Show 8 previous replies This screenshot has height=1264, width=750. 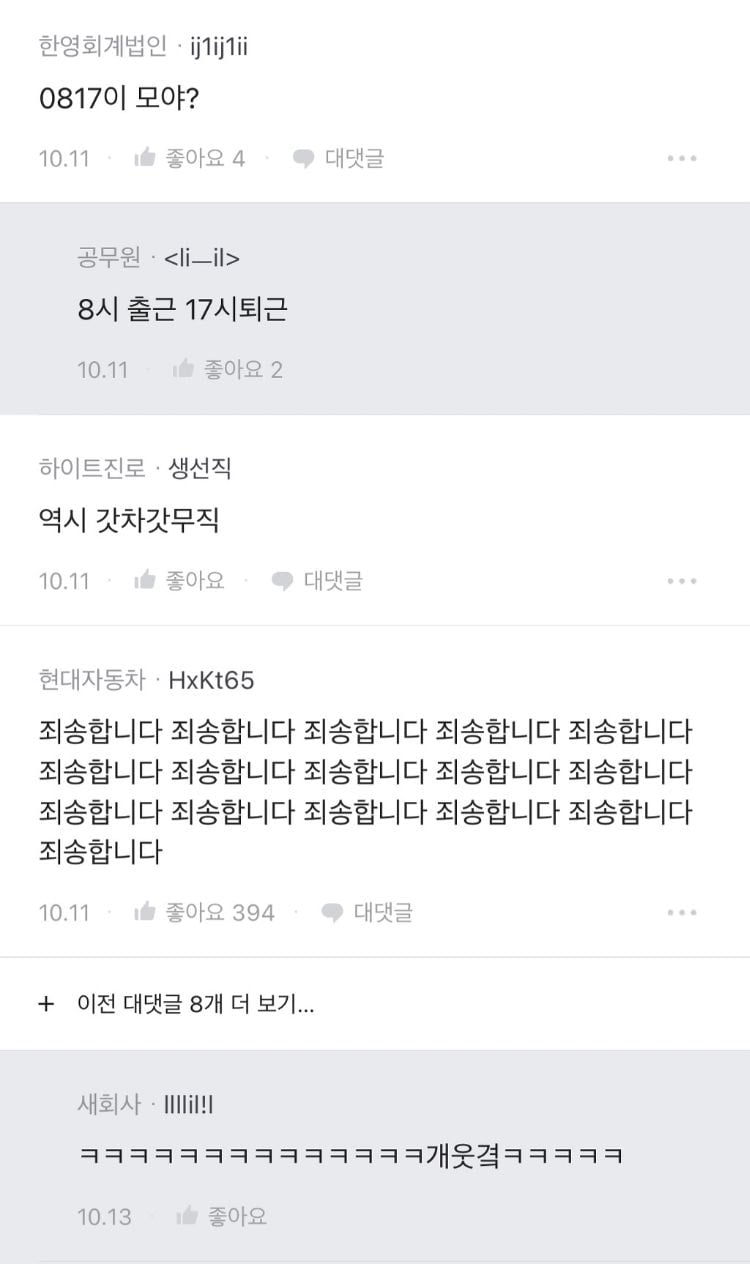(190, 1004)
